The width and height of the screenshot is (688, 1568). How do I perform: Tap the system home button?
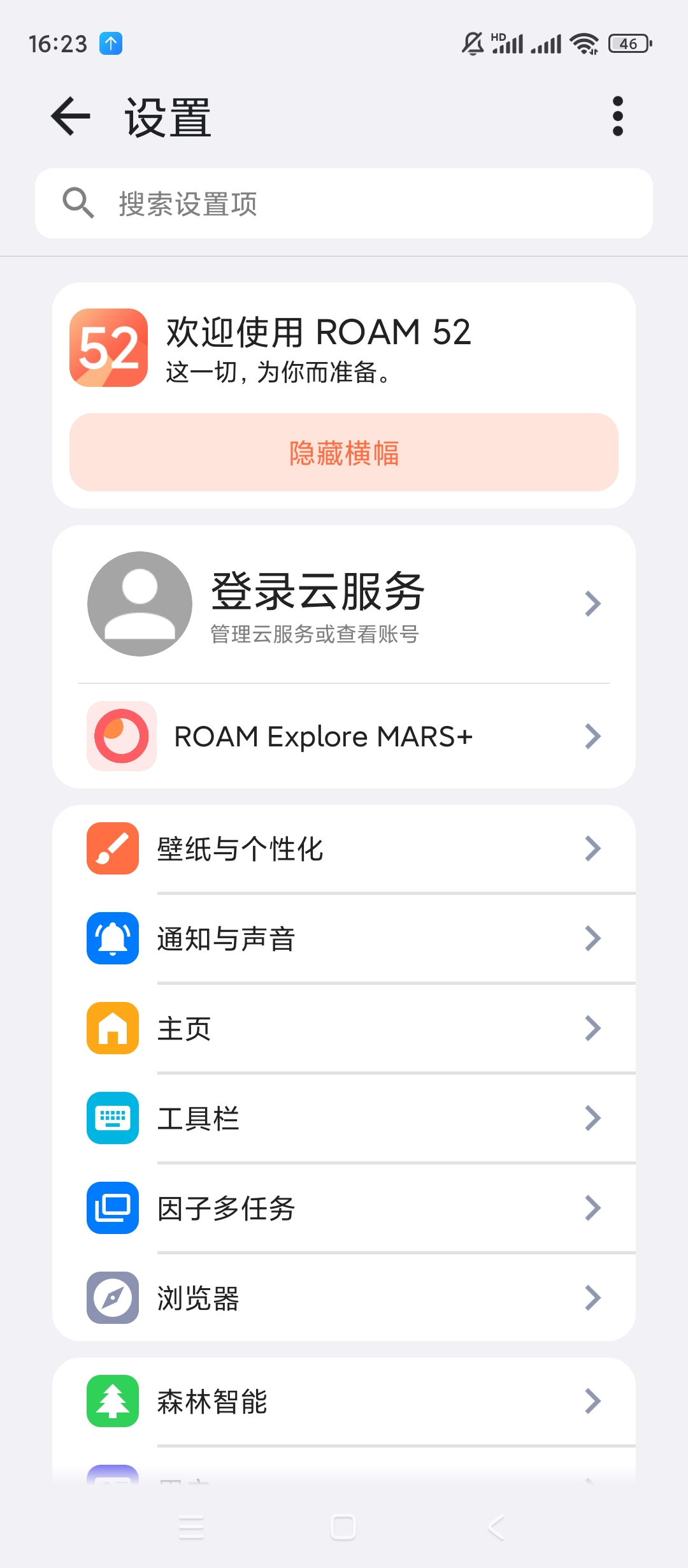click(x=343, y=1527)
